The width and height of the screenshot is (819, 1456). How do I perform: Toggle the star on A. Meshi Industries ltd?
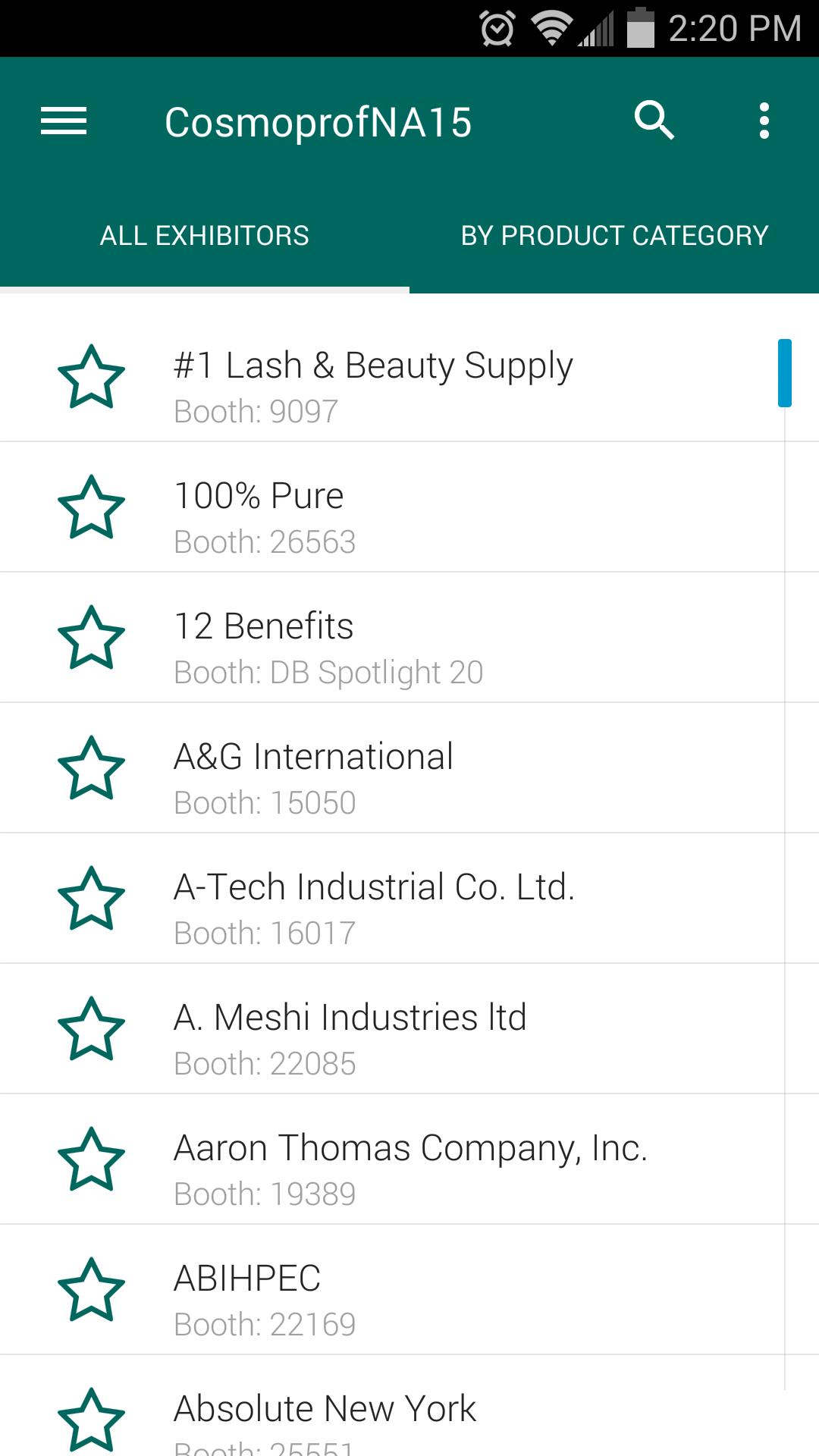(91, 1028)
